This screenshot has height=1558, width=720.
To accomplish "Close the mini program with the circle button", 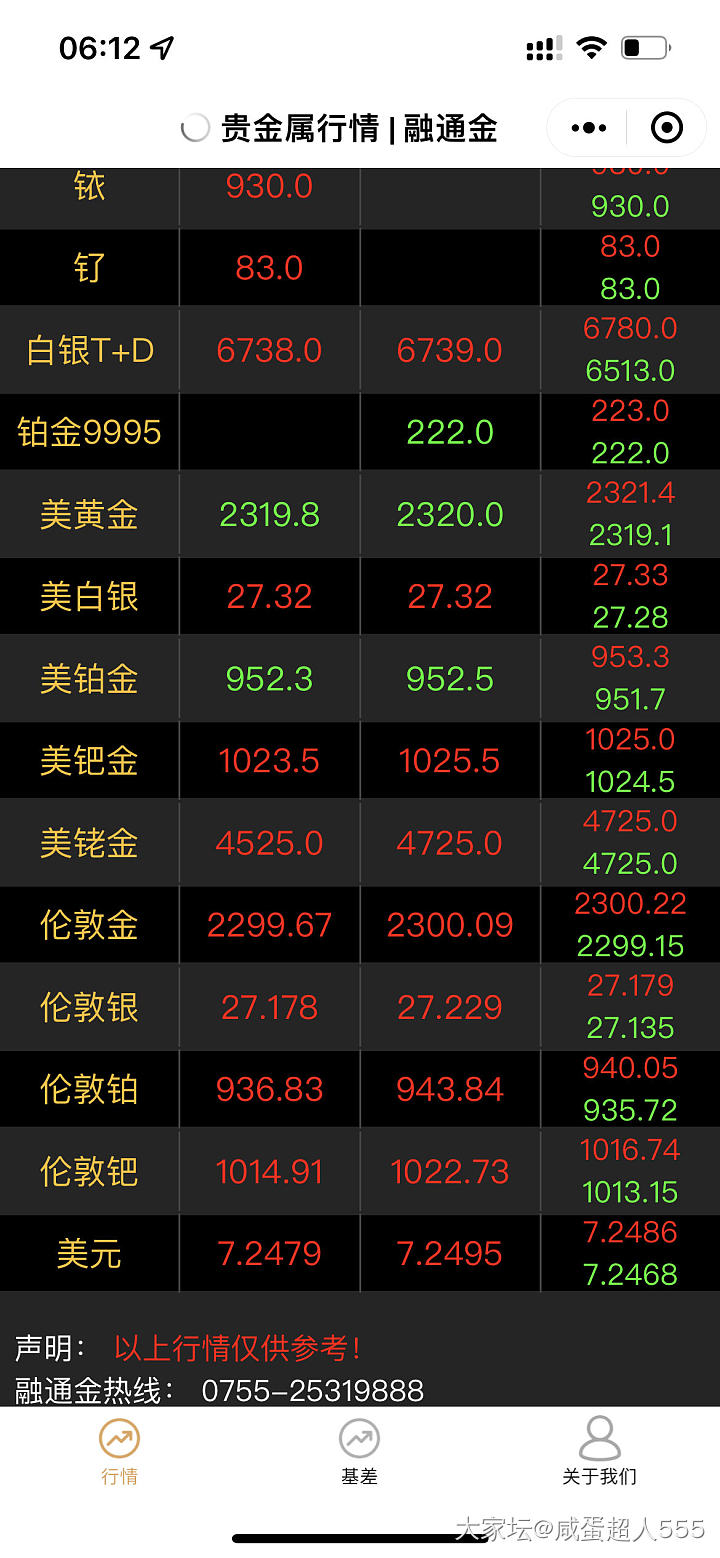I will click(666, 128).
